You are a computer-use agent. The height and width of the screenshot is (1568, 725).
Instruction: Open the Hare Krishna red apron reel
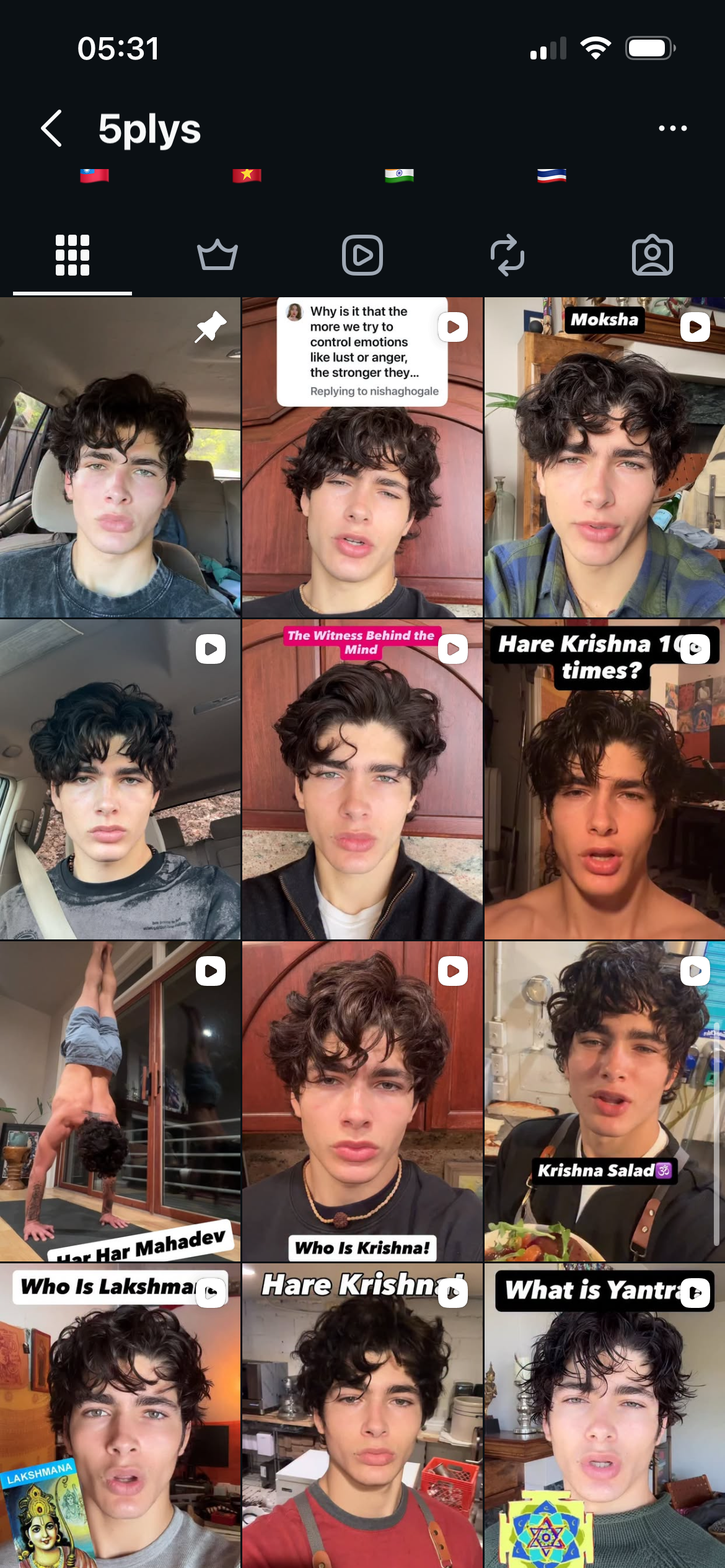click(362, 1418)
